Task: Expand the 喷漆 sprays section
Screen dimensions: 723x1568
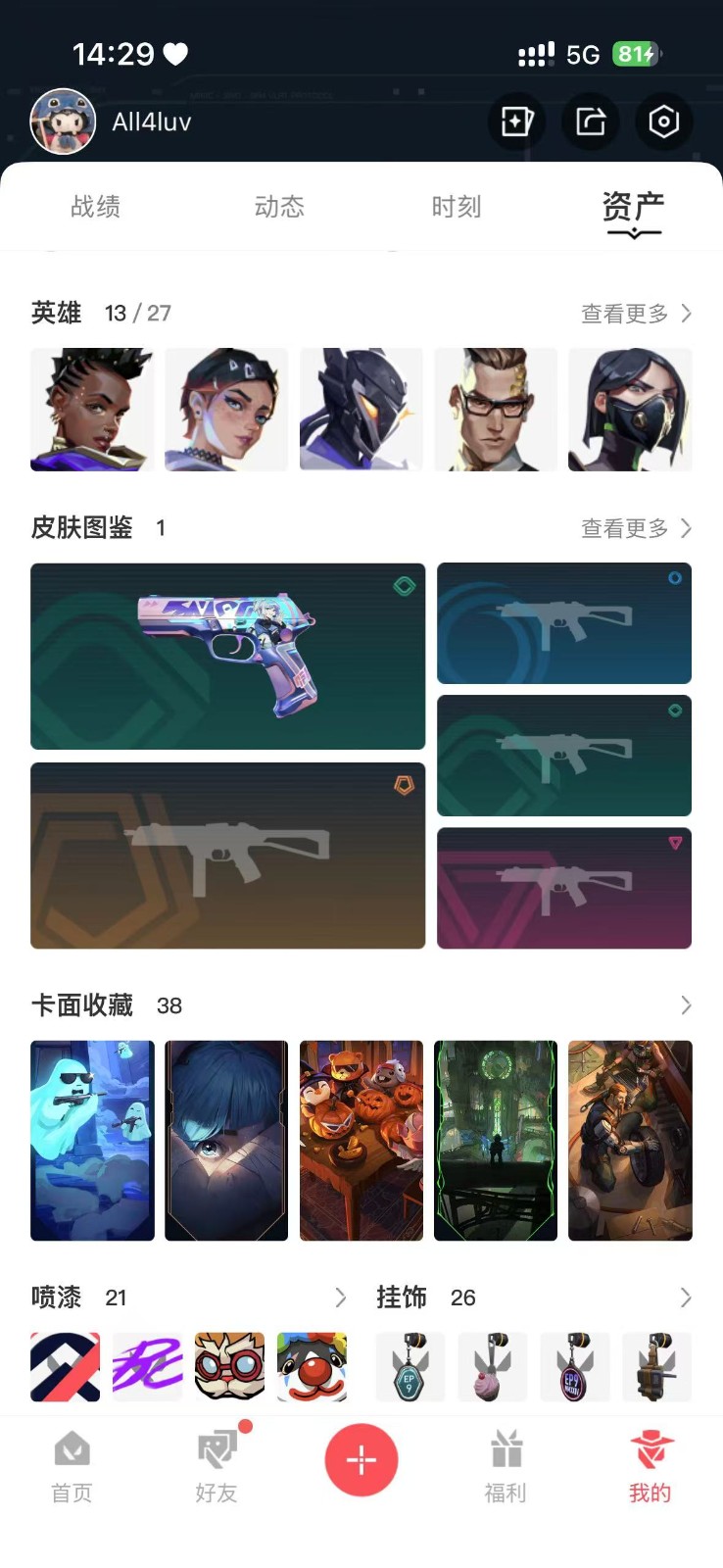Action: [340, 1298]
